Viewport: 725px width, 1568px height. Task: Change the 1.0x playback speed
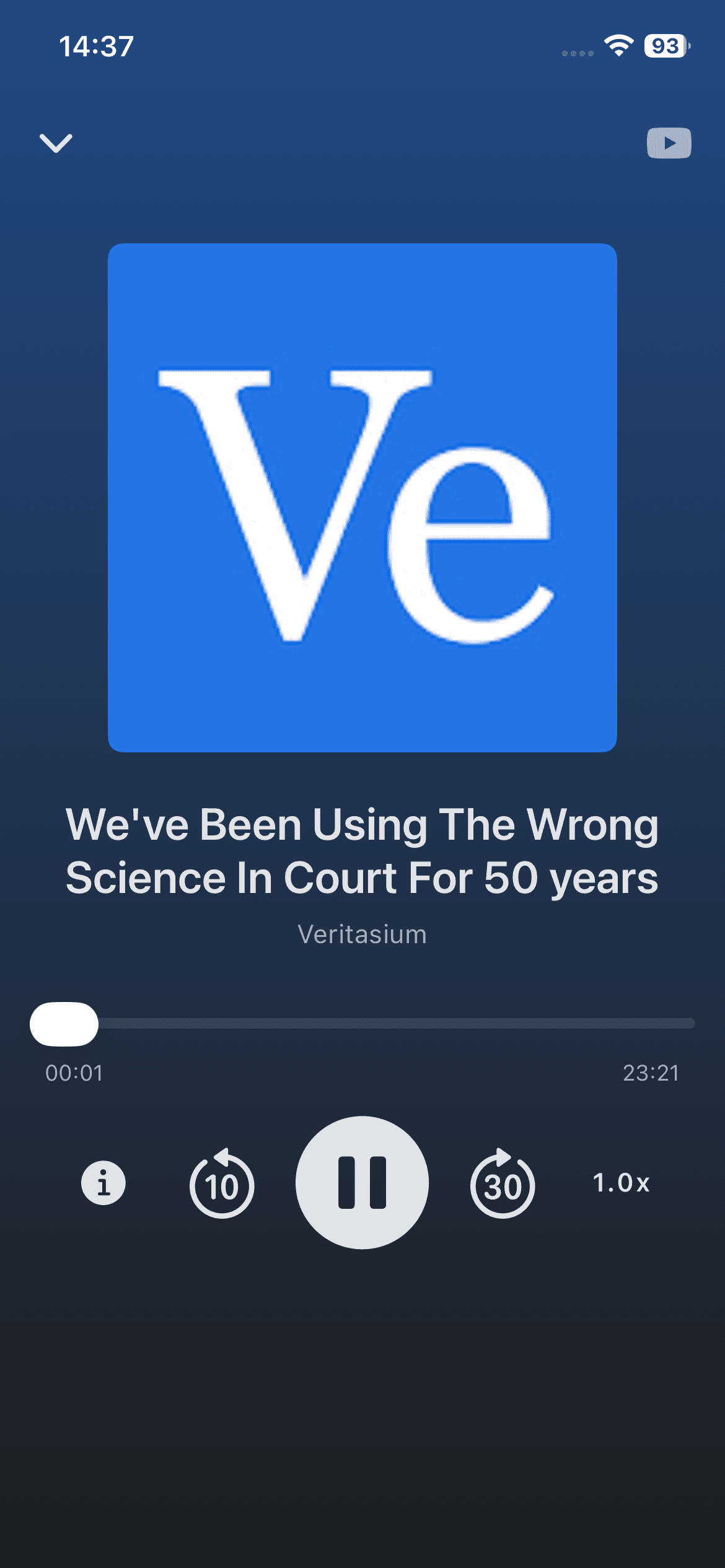(x=621, y=1183)
